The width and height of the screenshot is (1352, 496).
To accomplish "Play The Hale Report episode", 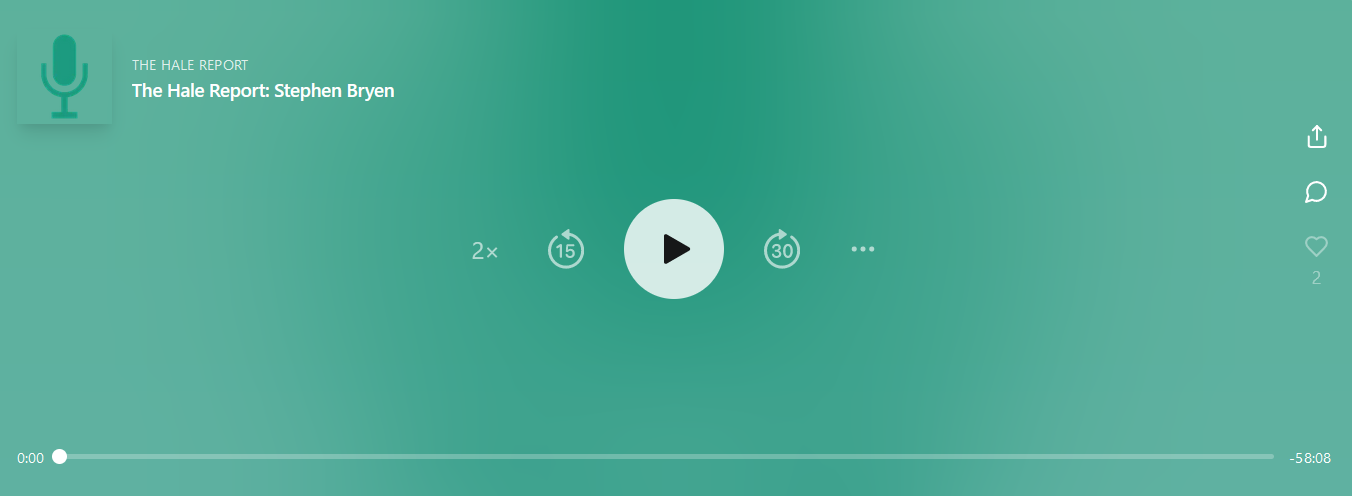I will point(674,249).
